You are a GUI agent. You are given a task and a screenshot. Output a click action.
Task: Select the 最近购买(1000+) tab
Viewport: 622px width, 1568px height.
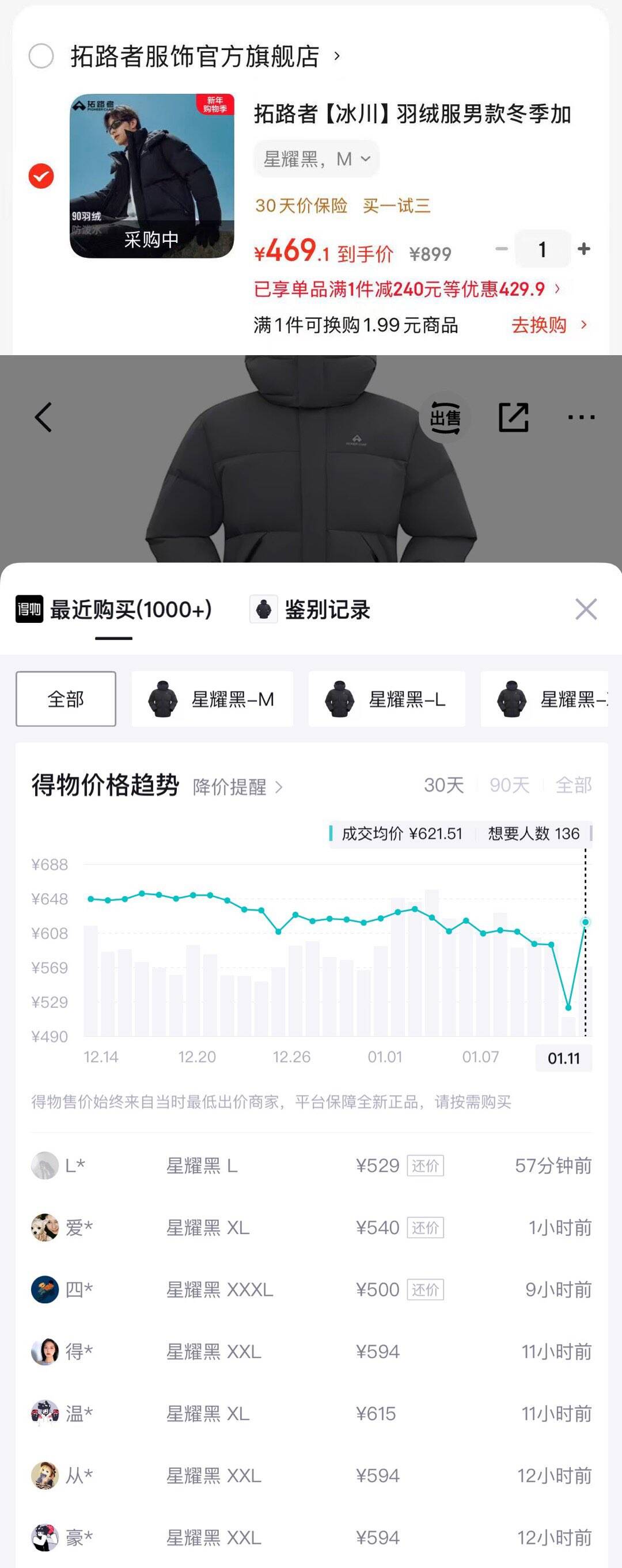pyautogui.click(x=114, y=610)
